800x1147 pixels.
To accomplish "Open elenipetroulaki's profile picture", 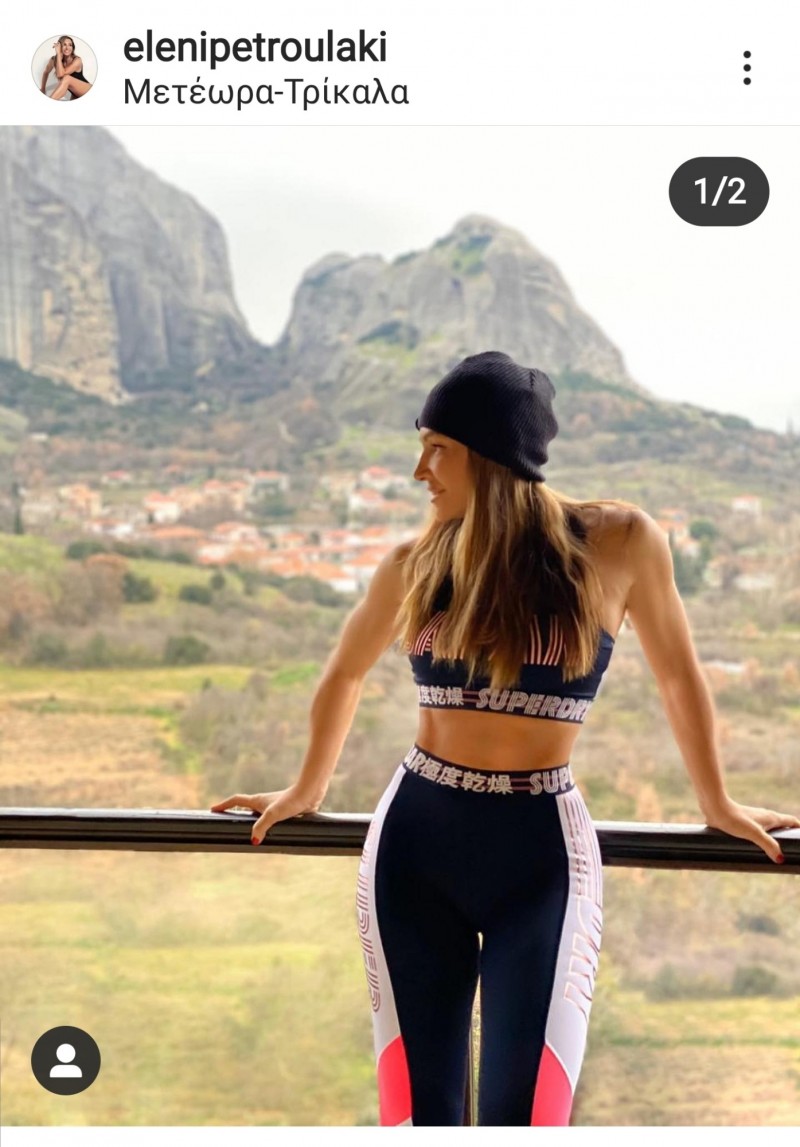I will [x=64, y=67].
